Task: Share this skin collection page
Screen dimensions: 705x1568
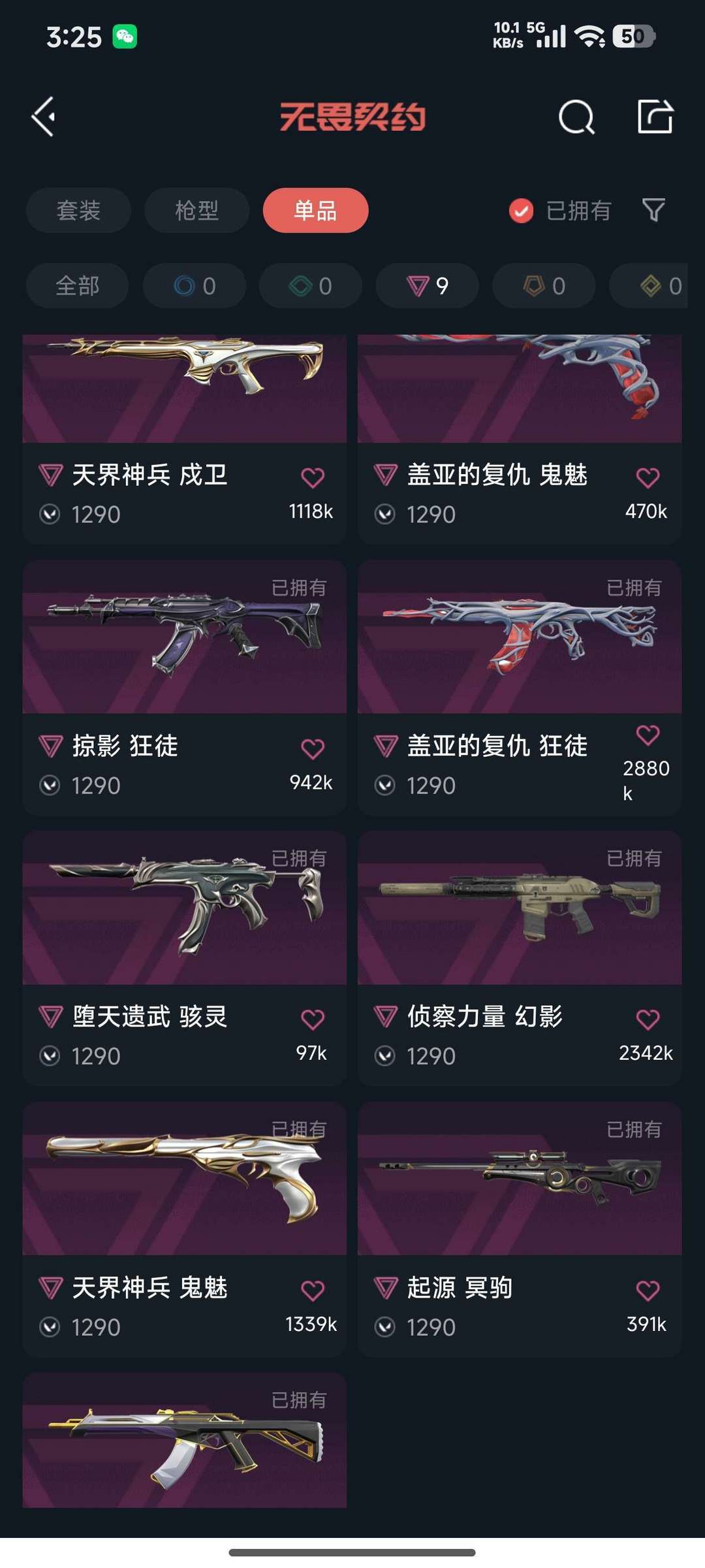Action: [x=655, y=117]
